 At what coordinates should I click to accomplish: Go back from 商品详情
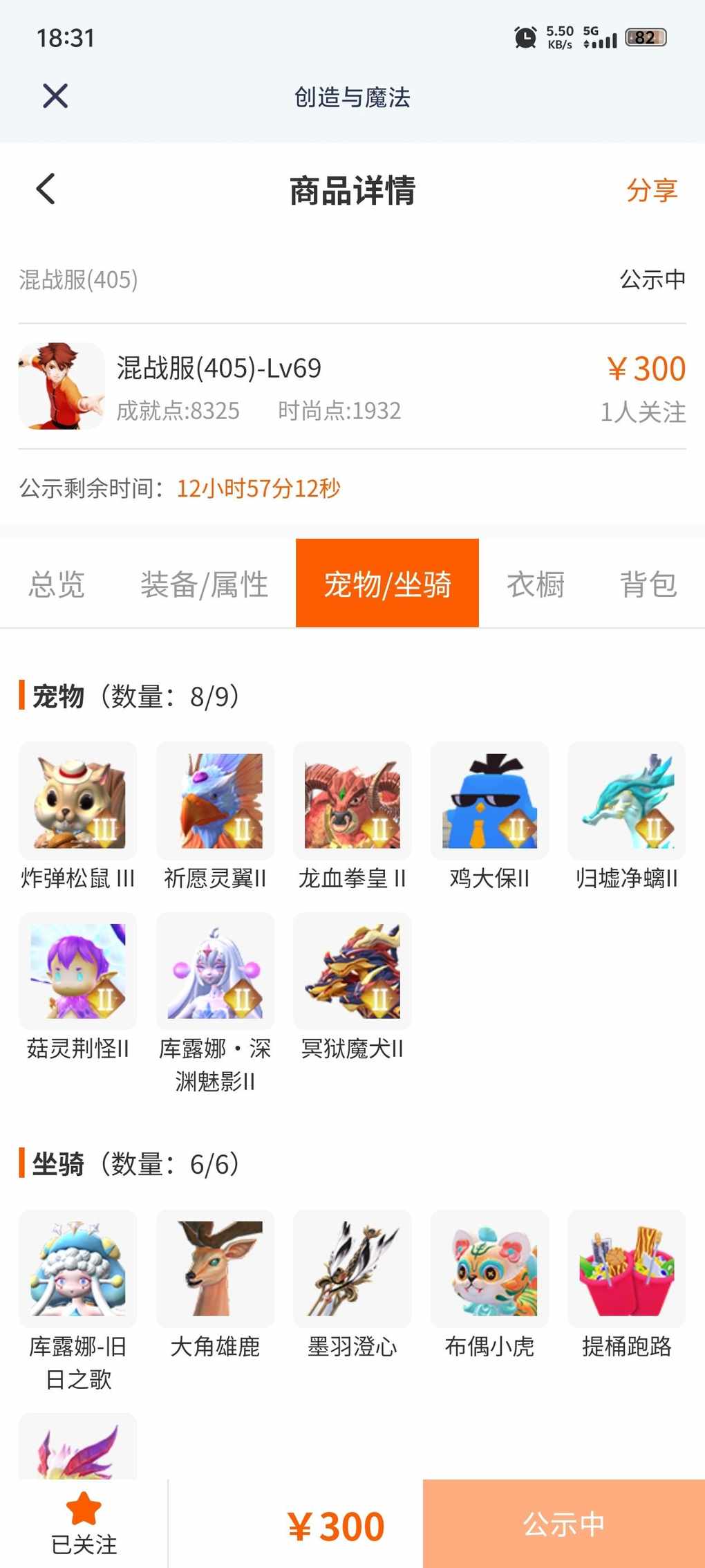(x=46, y=189)
